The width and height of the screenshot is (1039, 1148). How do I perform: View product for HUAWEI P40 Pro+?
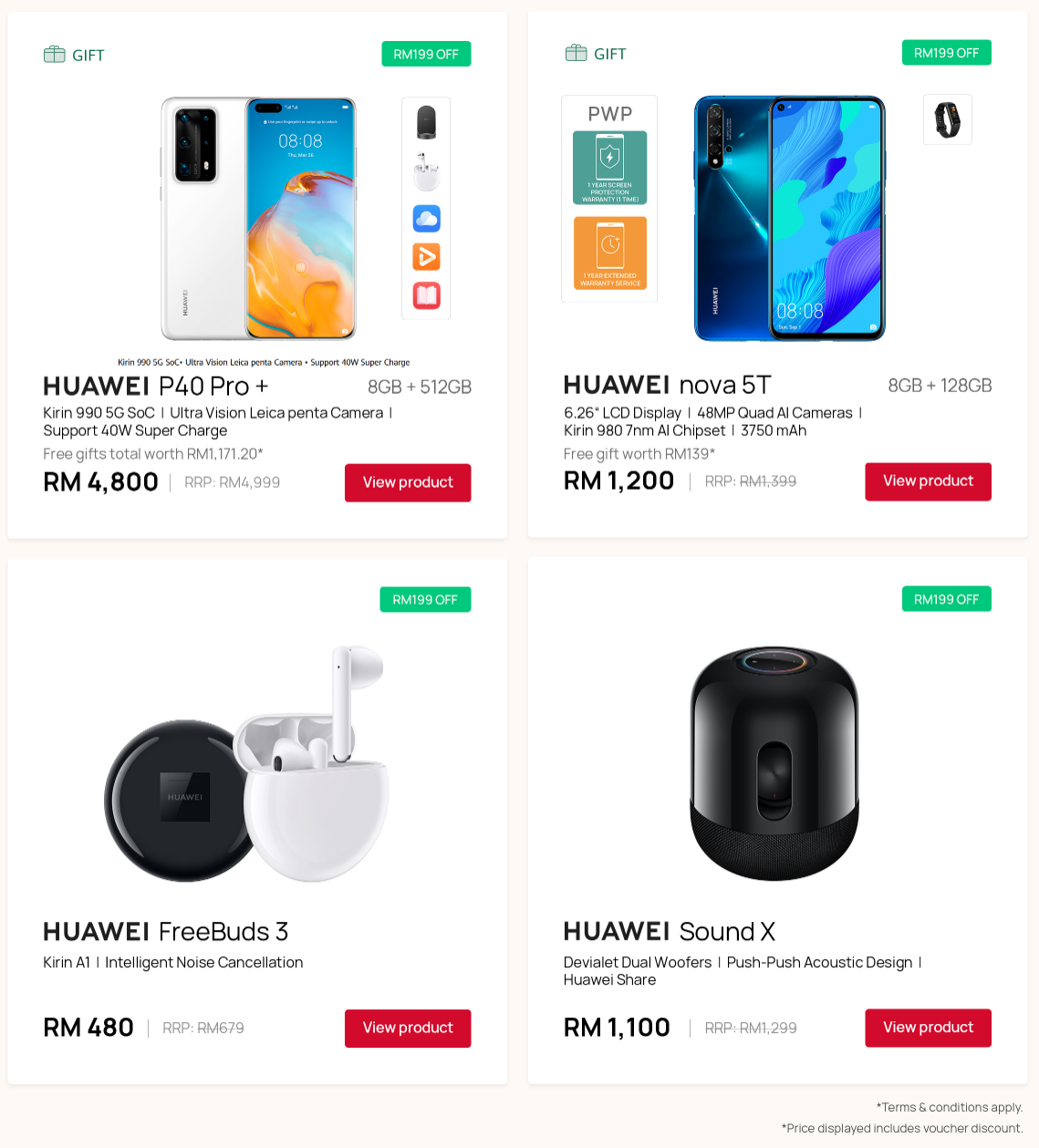click(x=408, y=482)
